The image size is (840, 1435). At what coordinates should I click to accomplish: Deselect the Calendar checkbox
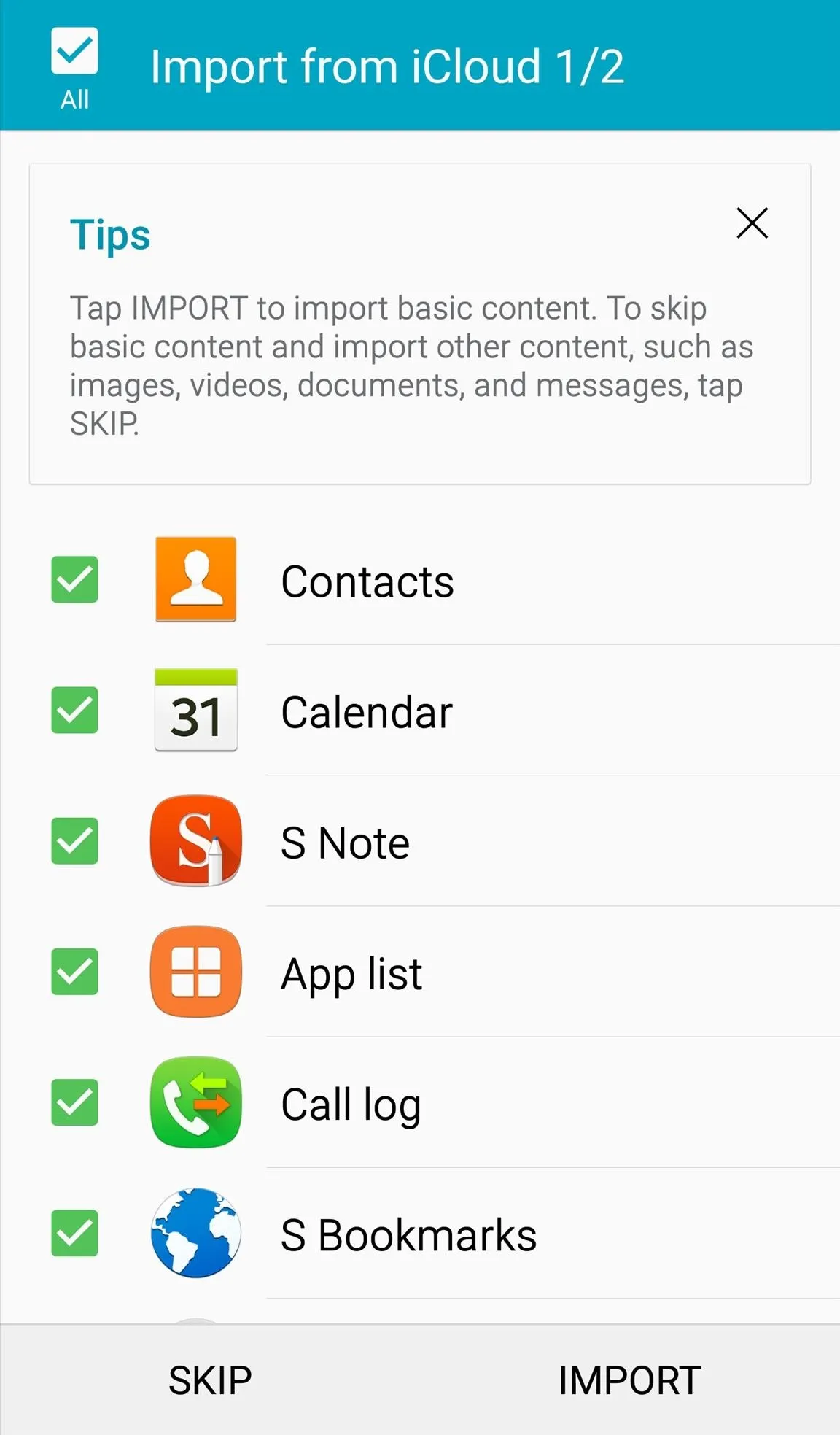click(74, 710)
